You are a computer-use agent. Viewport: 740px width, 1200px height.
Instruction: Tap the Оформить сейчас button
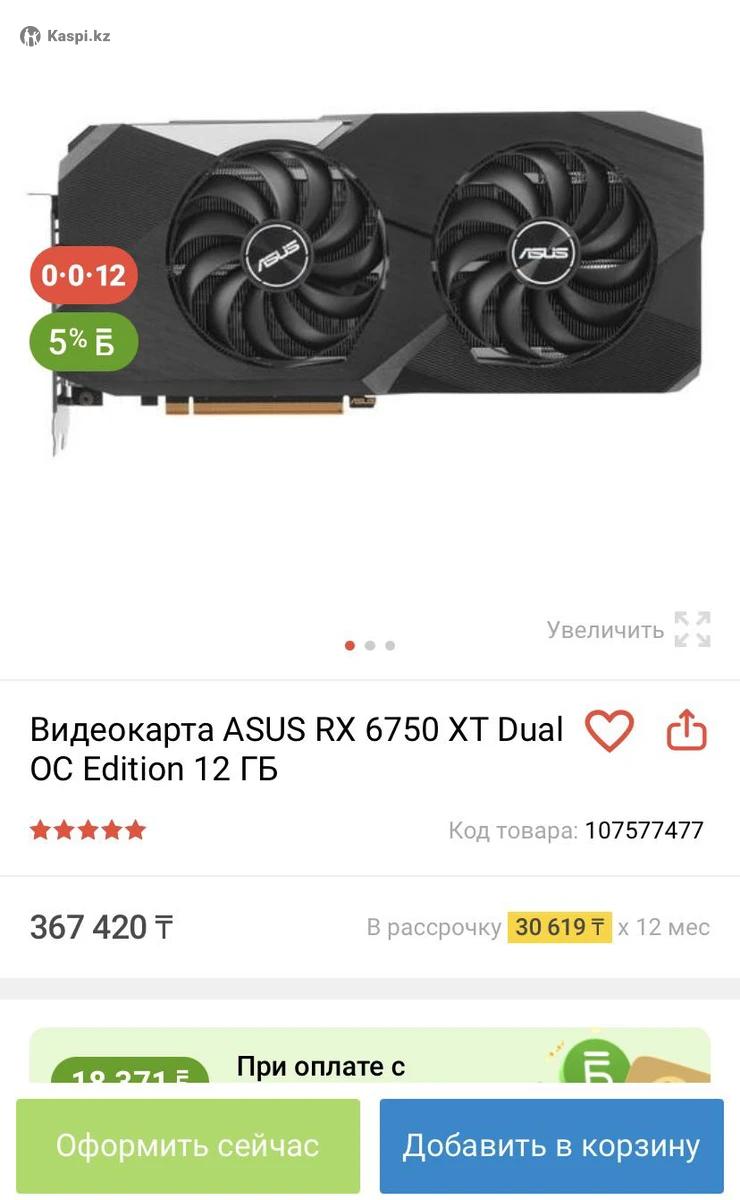[x=188, y=1145]
